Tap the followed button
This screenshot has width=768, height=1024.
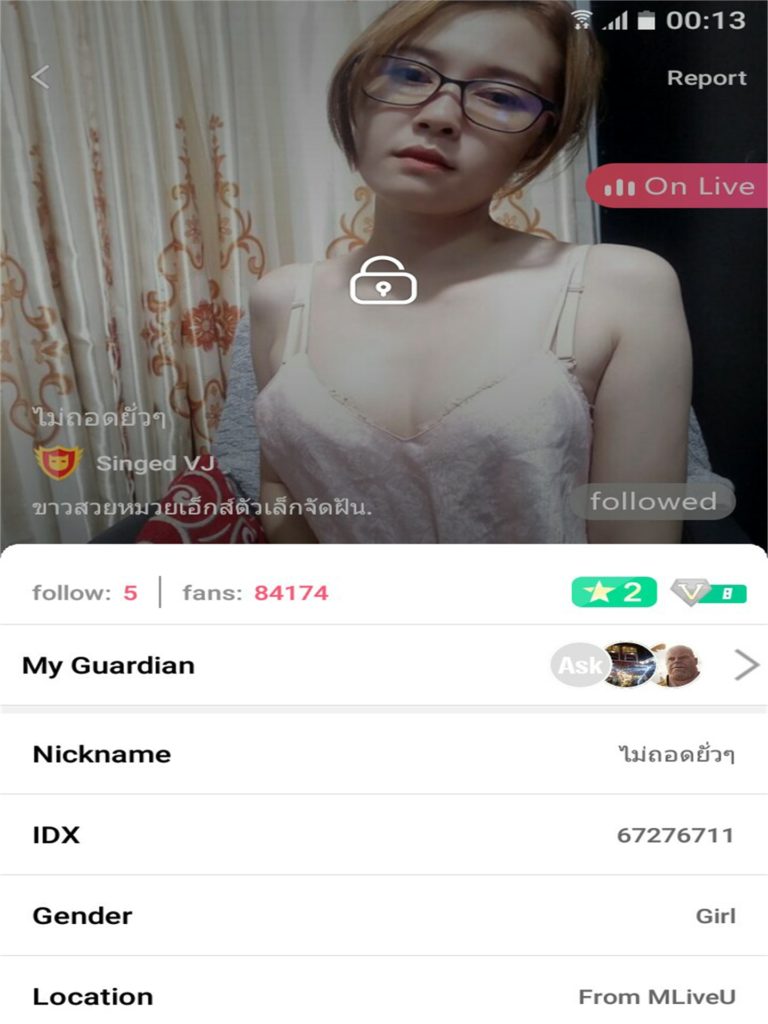pyautogui.click(x=653, y=501)
